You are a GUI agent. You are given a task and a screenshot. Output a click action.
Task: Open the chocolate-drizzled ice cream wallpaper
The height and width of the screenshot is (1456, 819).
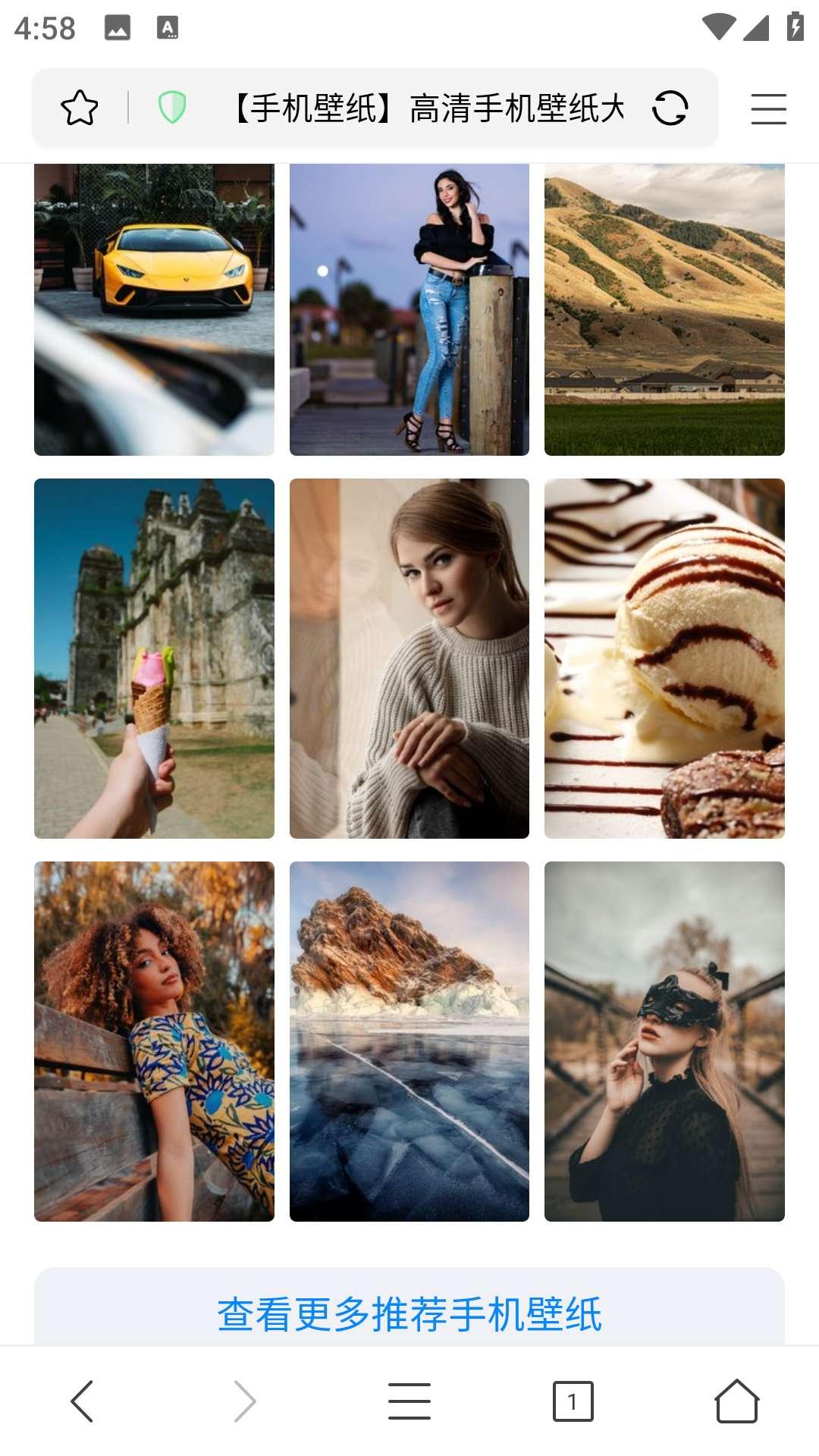(x=664, y=658)
